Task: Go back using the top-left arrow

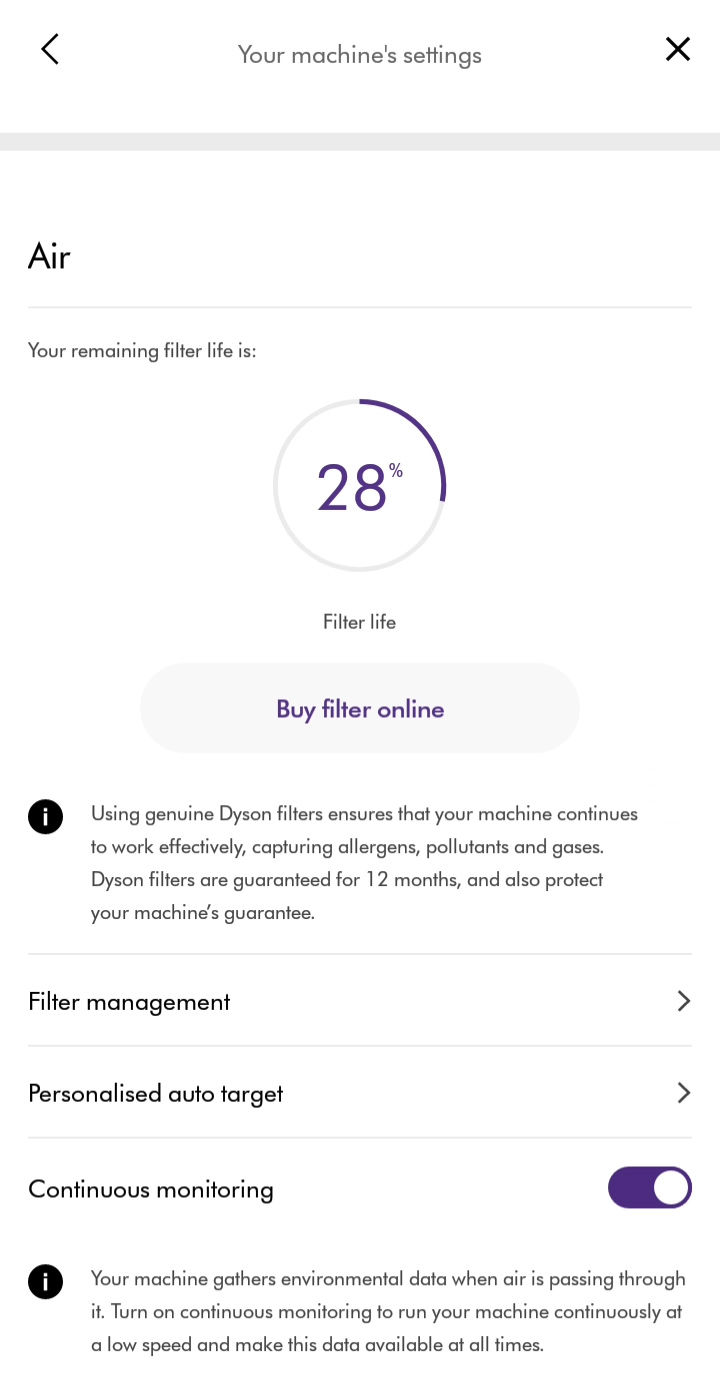Action: [x=50, y=49]
